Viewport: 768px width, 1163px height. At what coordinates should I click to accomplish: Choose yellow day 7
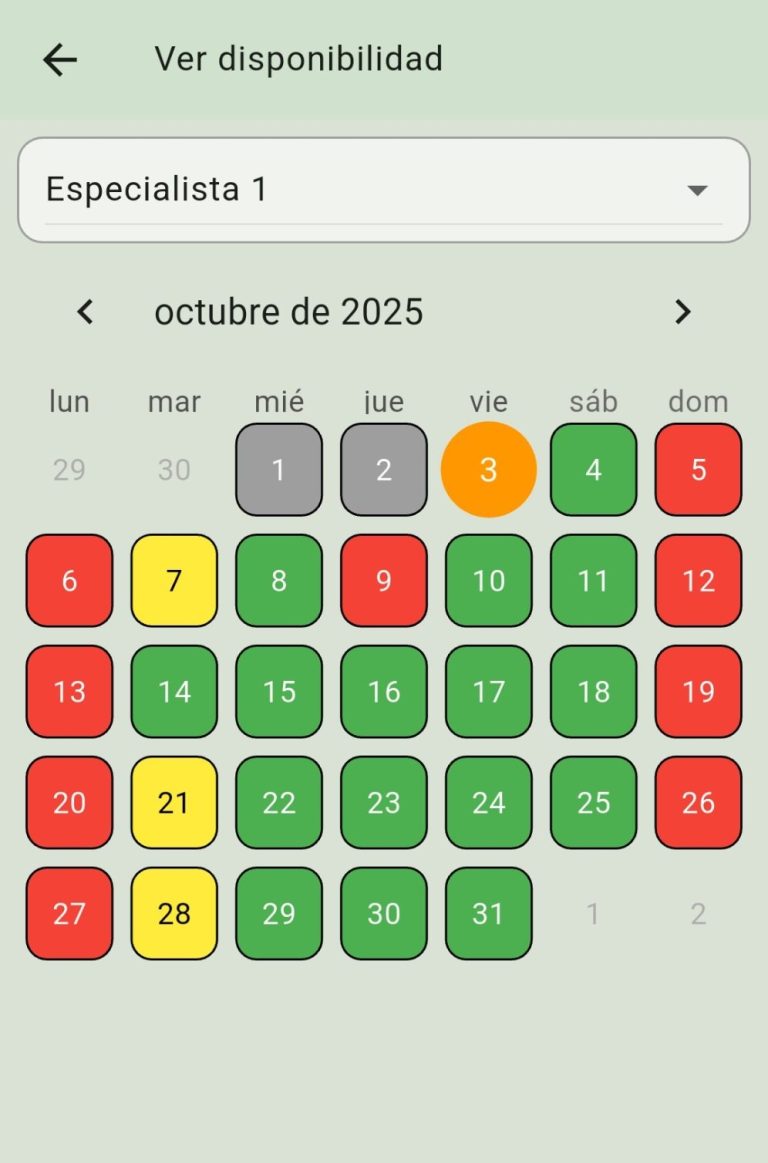pos(174,581)
